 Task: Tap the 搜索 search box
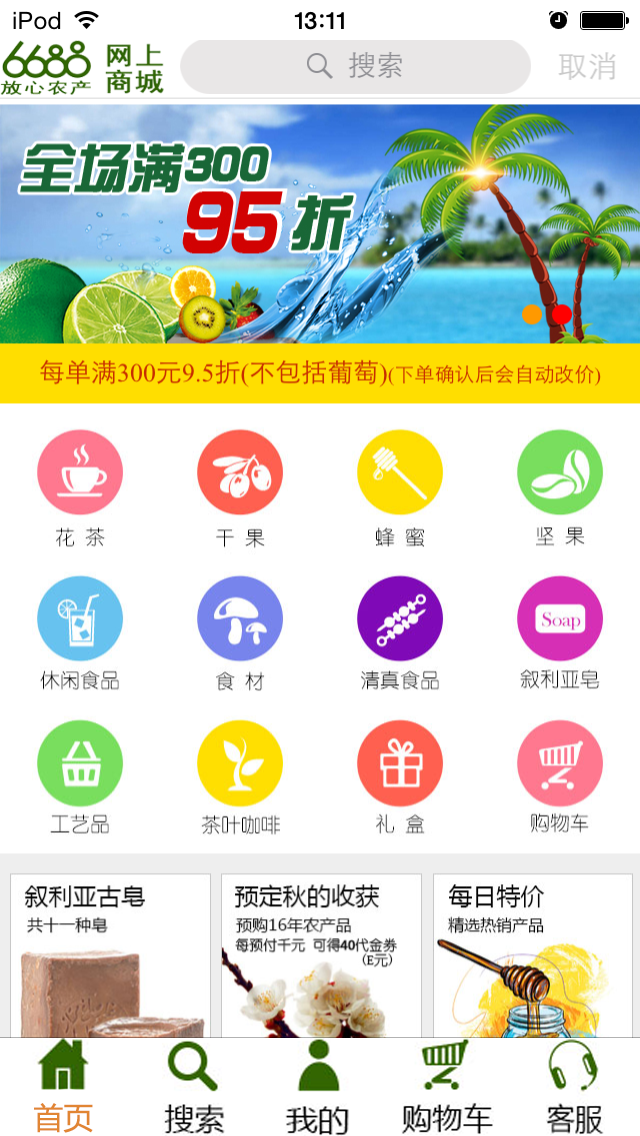tap(355, 67)
